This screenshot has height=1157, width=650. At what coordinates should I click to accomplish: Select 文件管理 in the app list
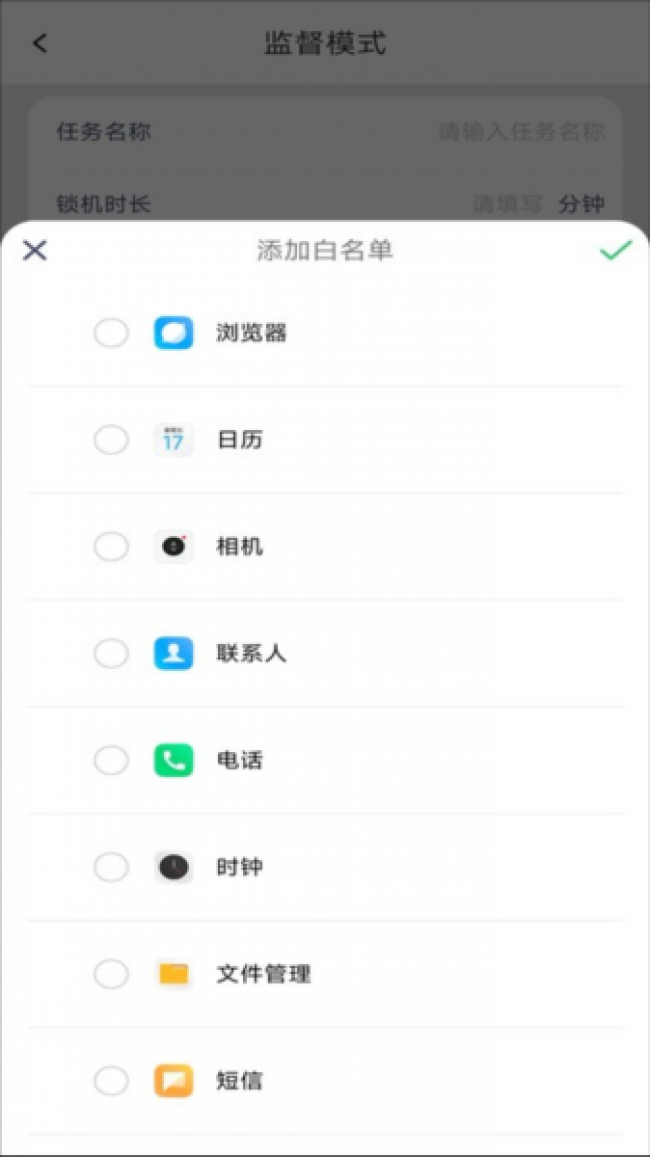[111, 974]
